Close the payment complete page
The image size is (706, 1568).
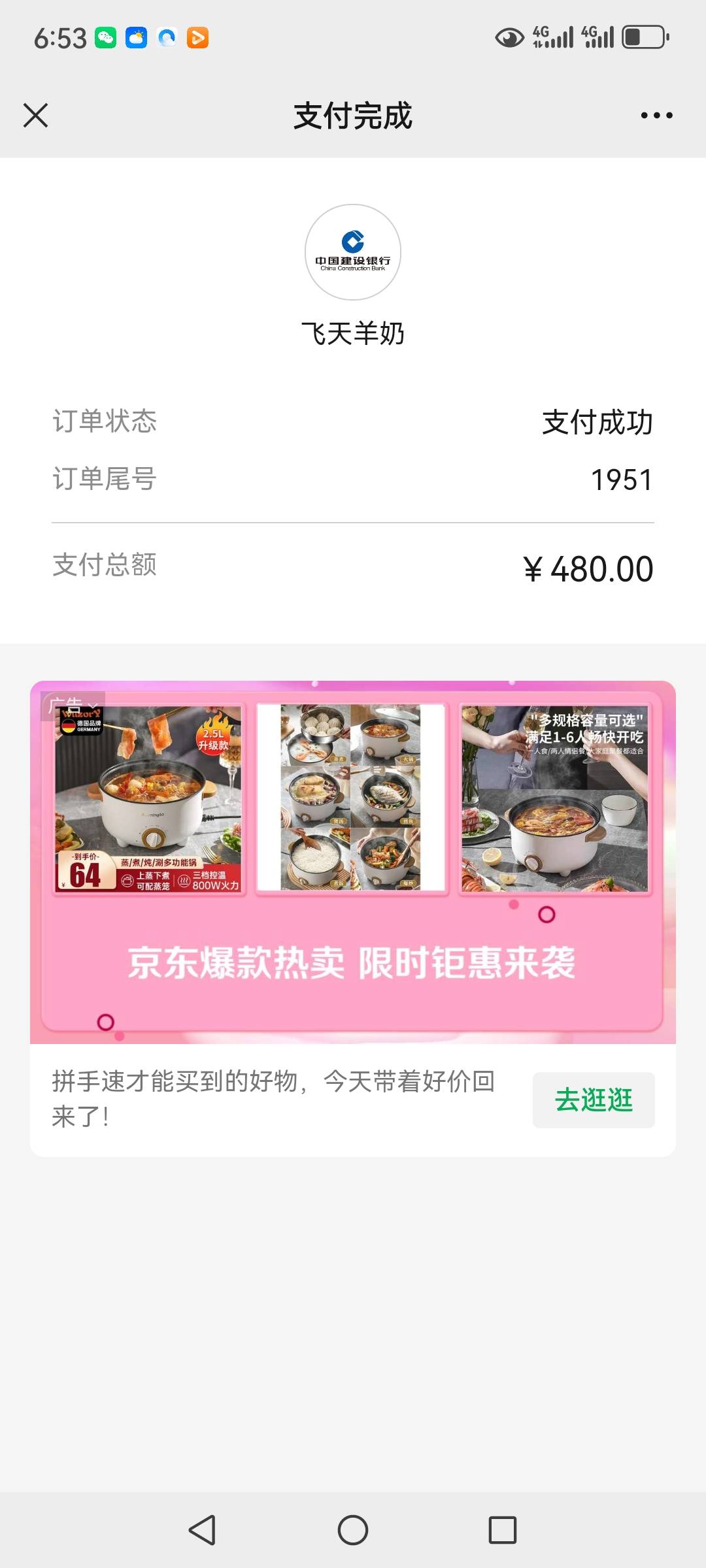pos(35,116)
